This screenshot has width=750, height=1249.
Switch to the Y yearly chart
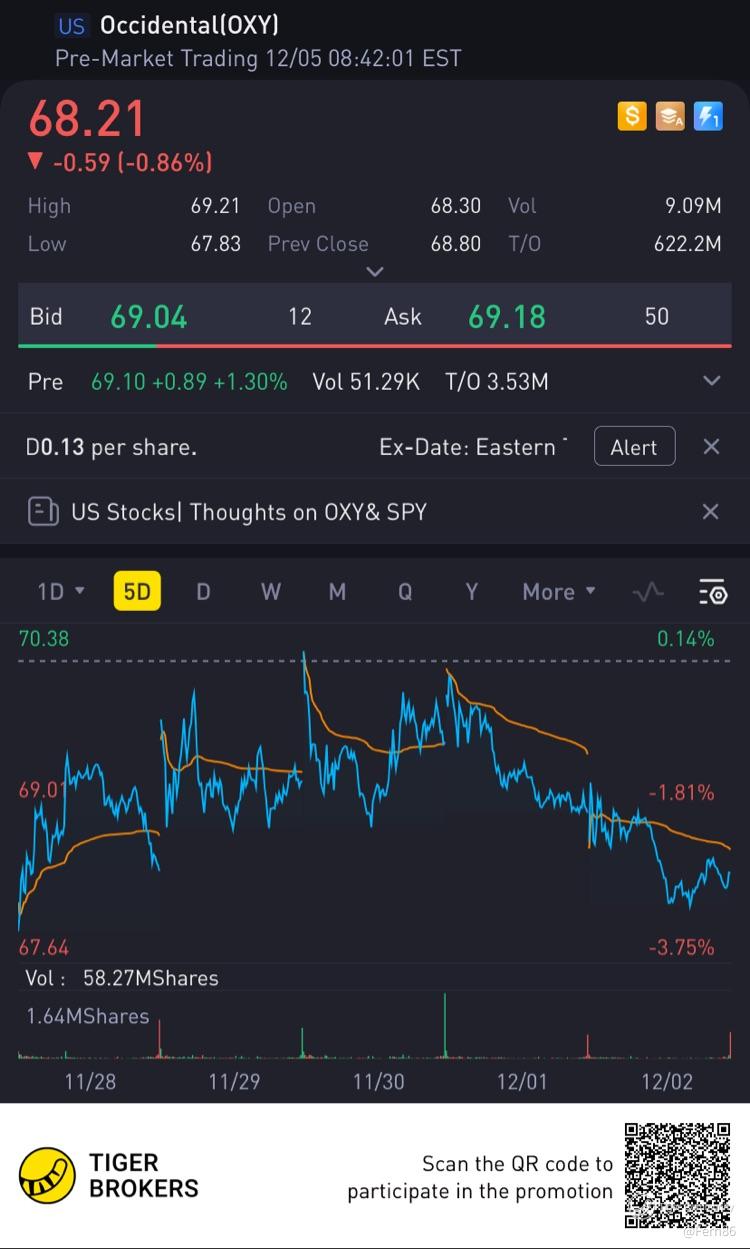(x=471, y=592)
